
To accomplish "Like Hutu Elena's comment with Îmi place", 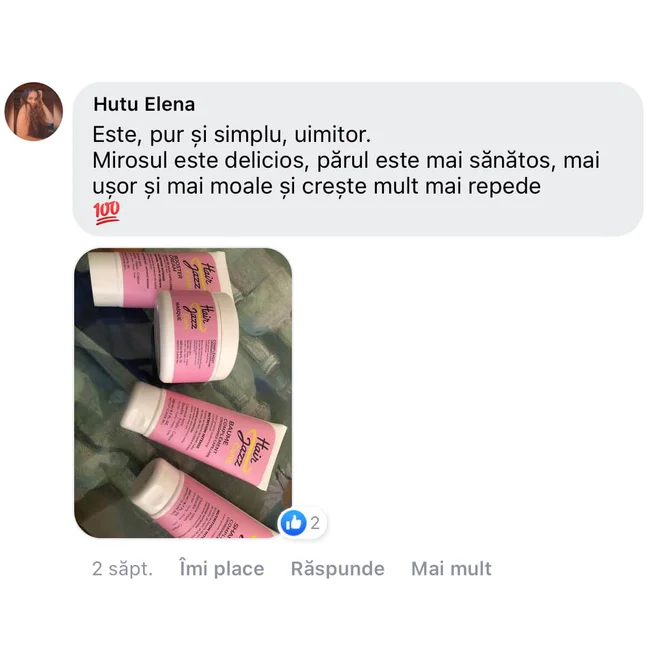I will click(x=221, y=569).
